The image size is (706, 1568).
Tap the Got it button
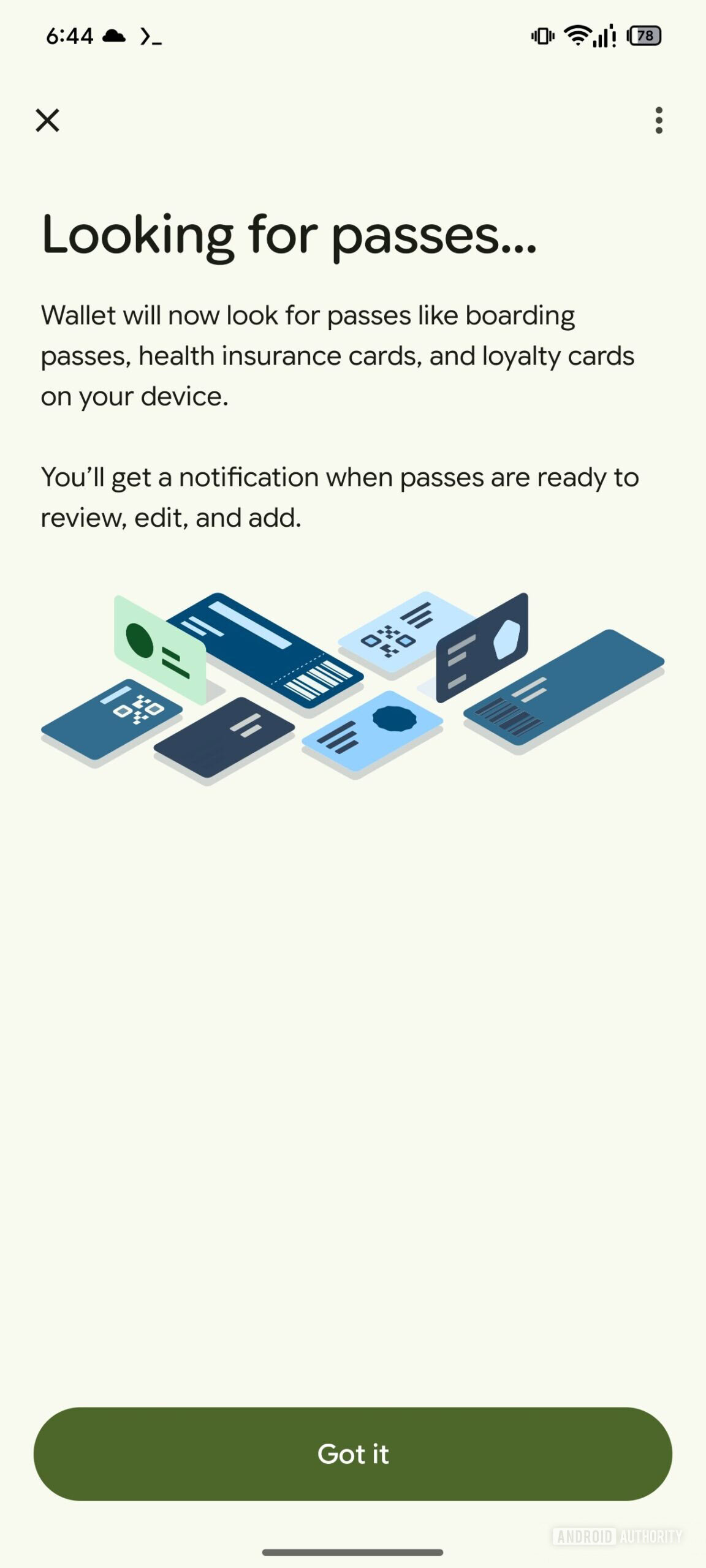[353, 1454]
